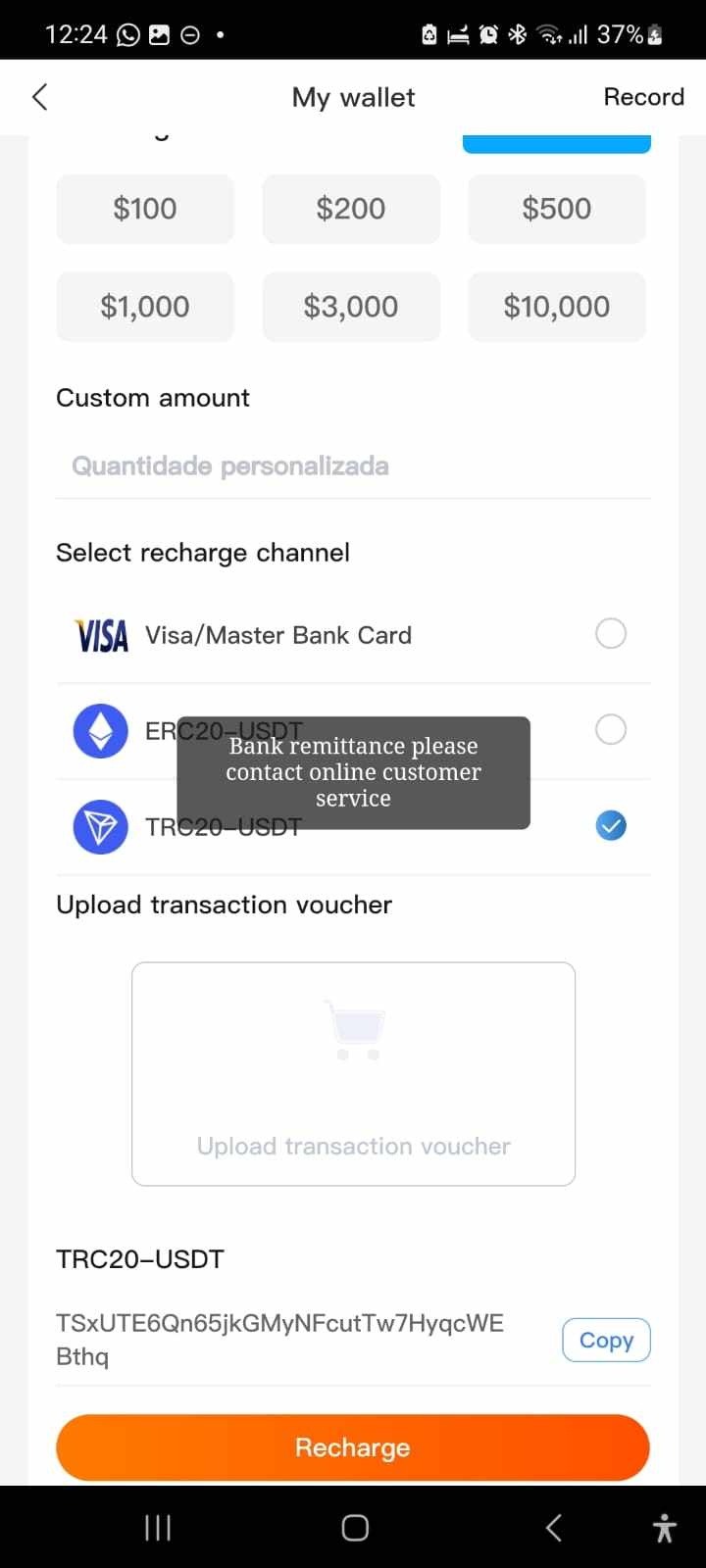Tap the selected TRC20-USDT radio button

pos(611,826)
